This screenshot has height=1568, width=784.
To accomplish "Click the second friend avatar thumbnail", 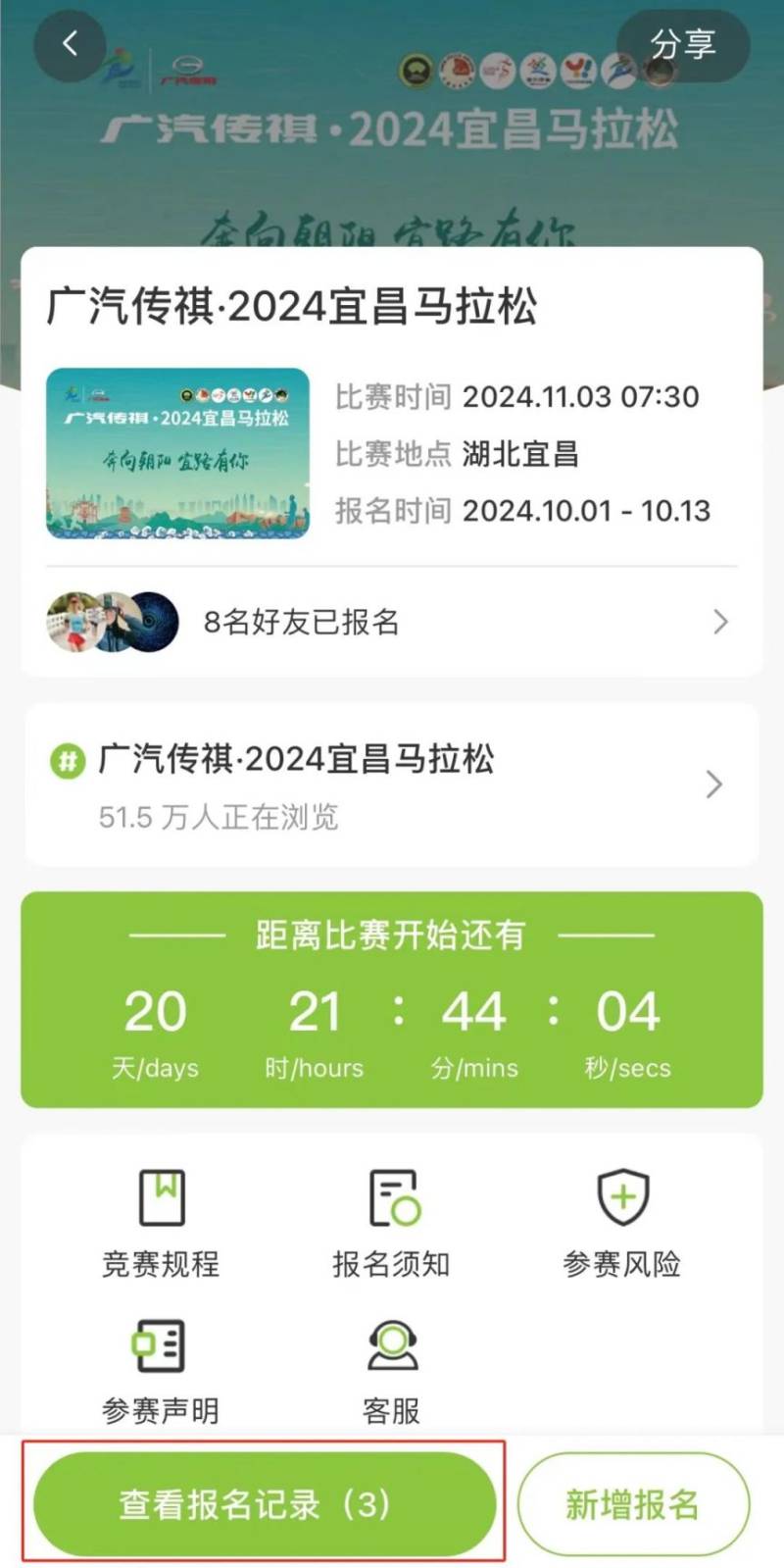I will click(x=113, y=622).
